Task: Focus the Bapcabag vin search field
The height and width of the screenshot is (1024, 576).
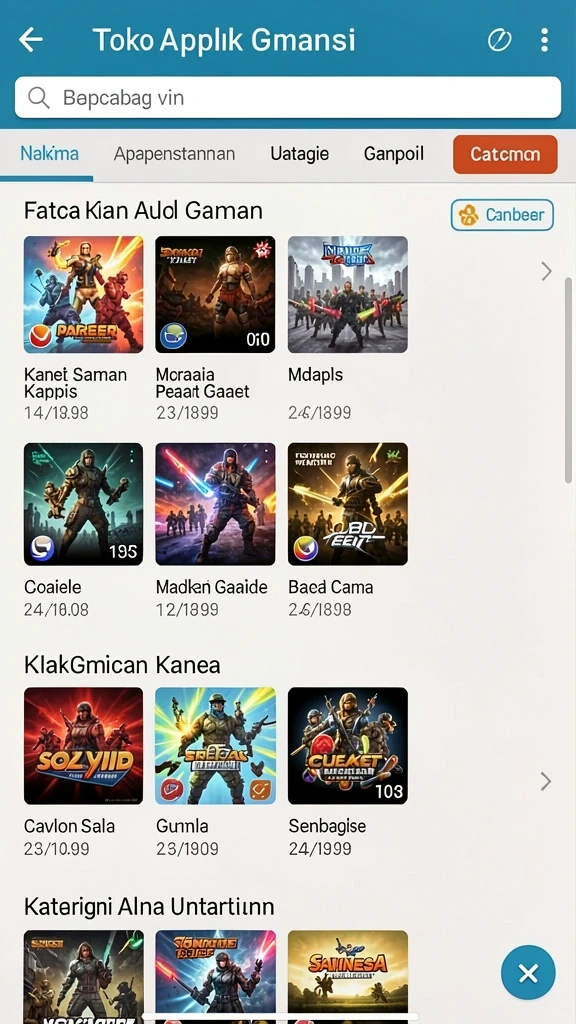Action: pyautogui.click(x=288, y=98)
